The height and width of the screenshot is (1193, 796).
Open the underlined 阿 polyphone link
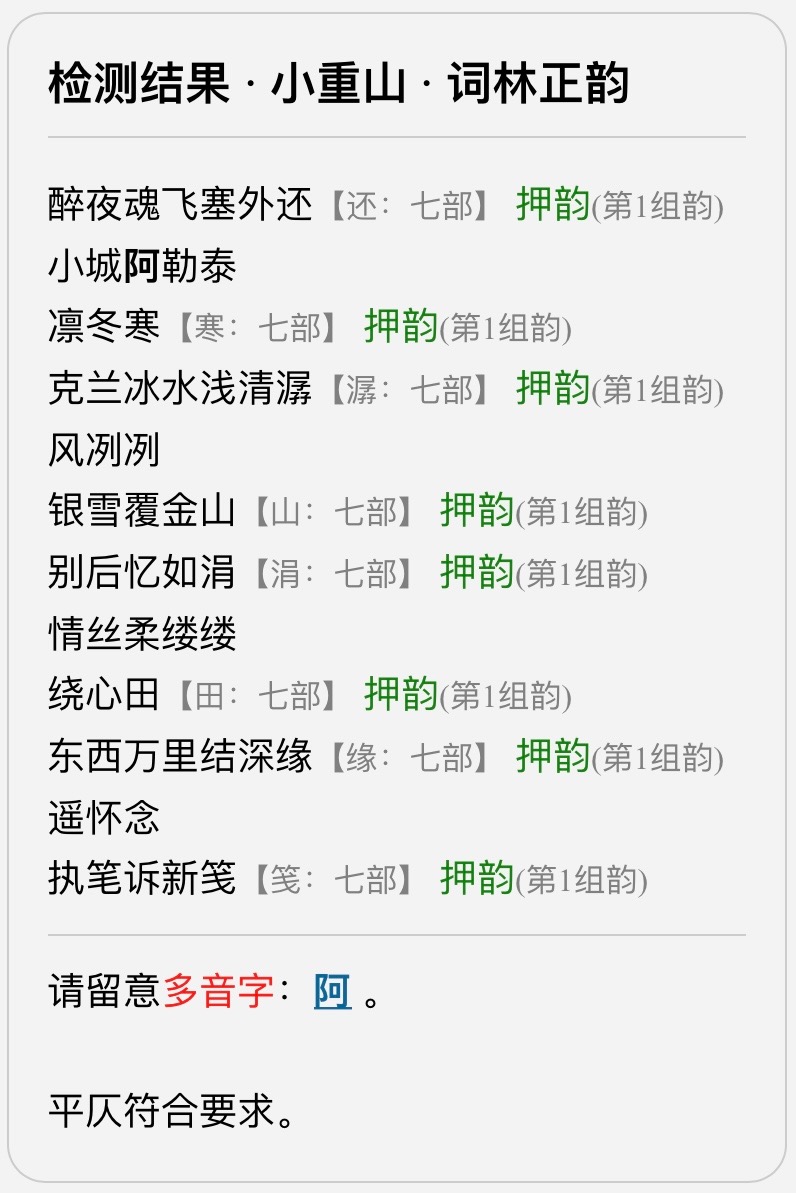(x=332, y=992)
